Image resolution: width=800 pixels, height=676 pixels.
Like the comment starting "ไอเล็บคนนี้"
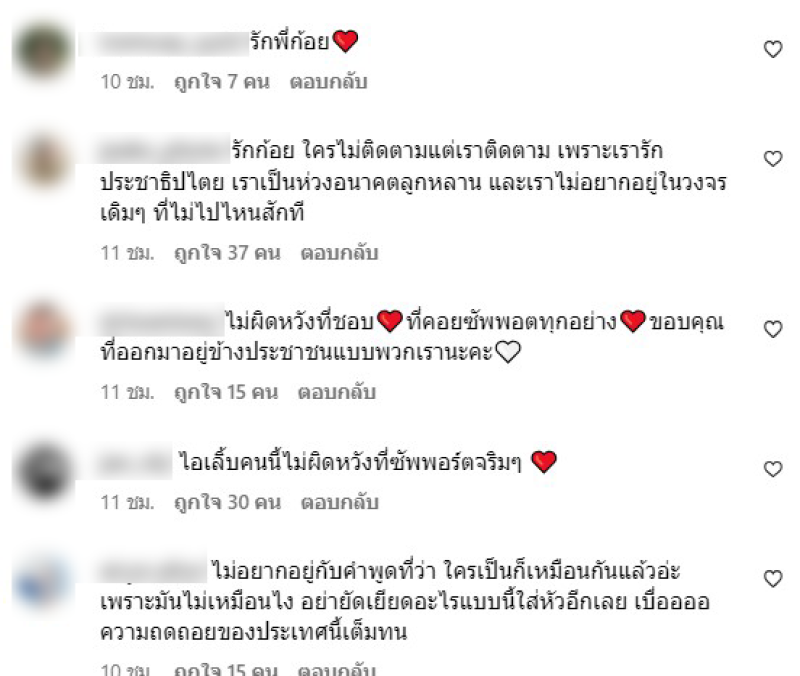click(772, 469)
